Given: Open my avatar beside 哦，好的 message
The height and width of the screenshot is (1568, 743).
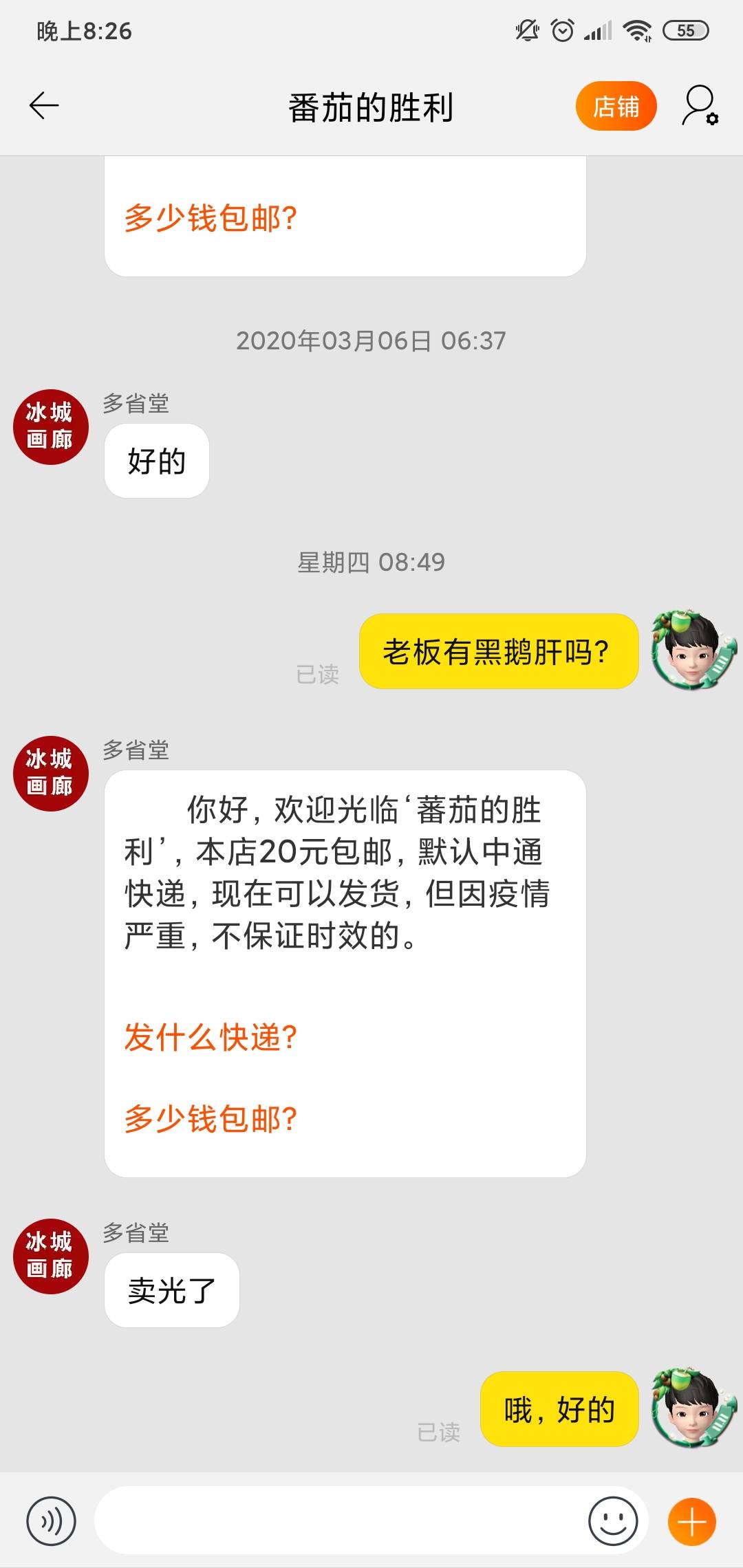Looking at the screenshot, I should (693, 1407).
